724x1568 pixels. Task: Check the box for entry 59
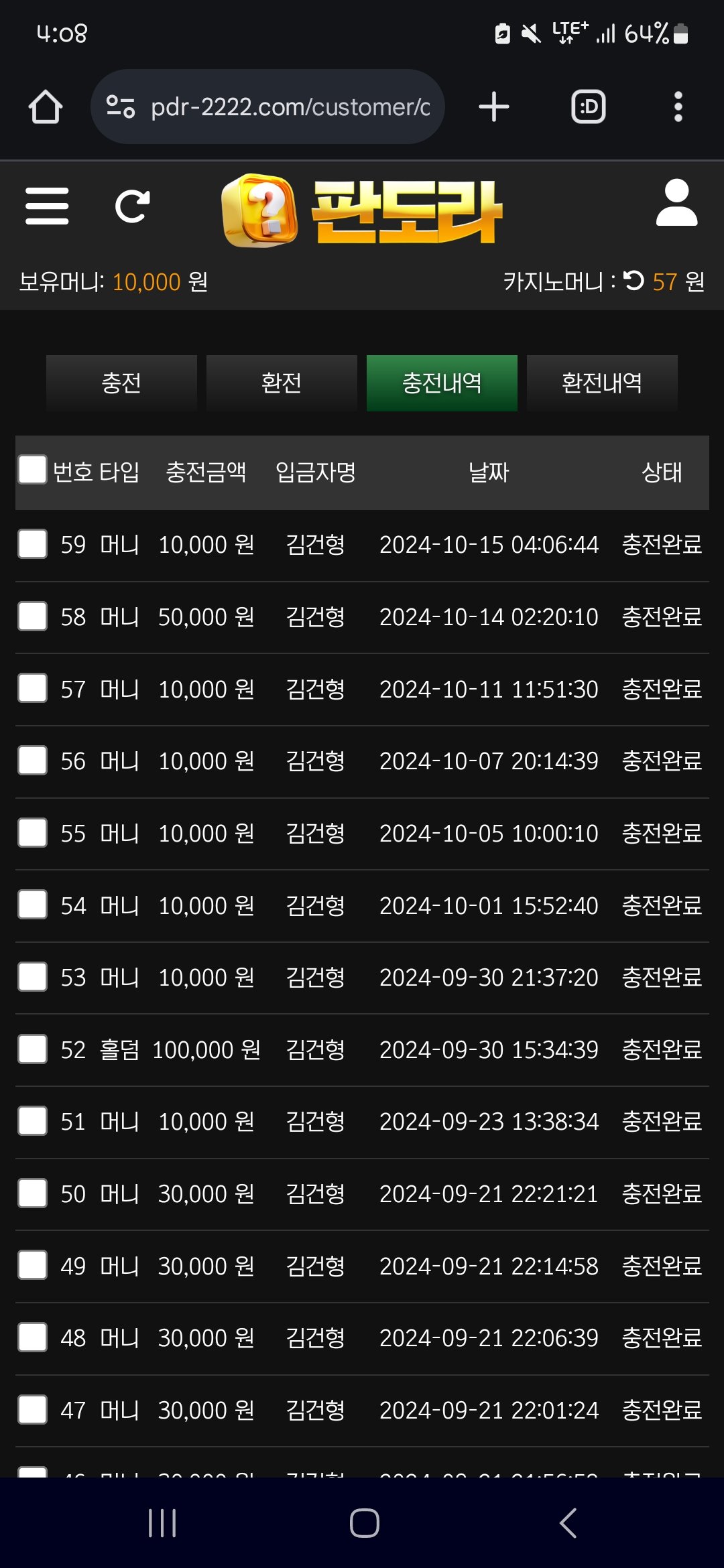(x=32, y=544)
